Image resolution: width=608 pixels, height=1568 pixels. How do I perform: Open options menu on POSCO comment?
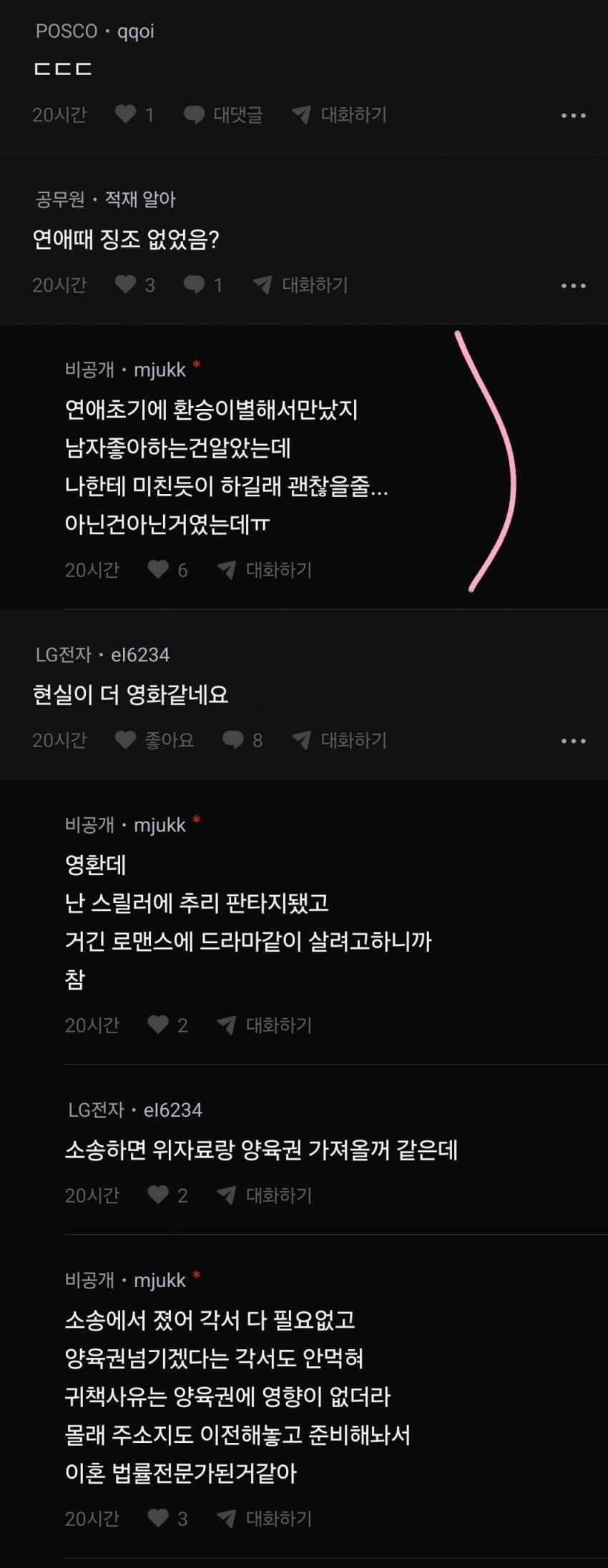coord(572,115)
